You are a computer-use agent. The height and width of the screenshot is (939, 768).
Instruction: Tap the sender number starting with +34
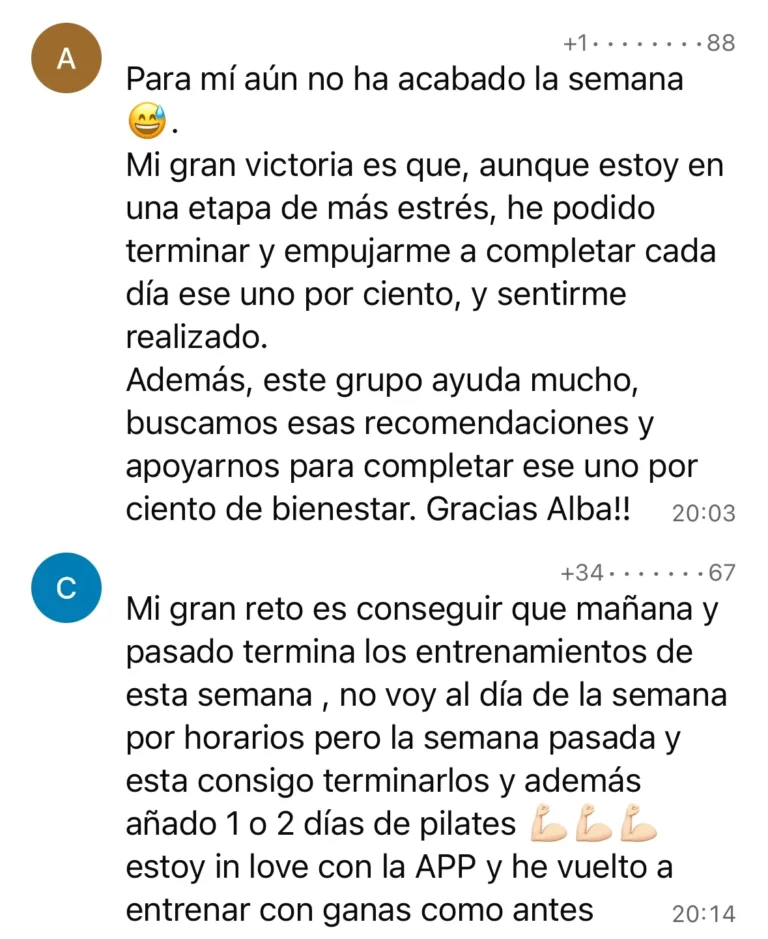(648, 573)
